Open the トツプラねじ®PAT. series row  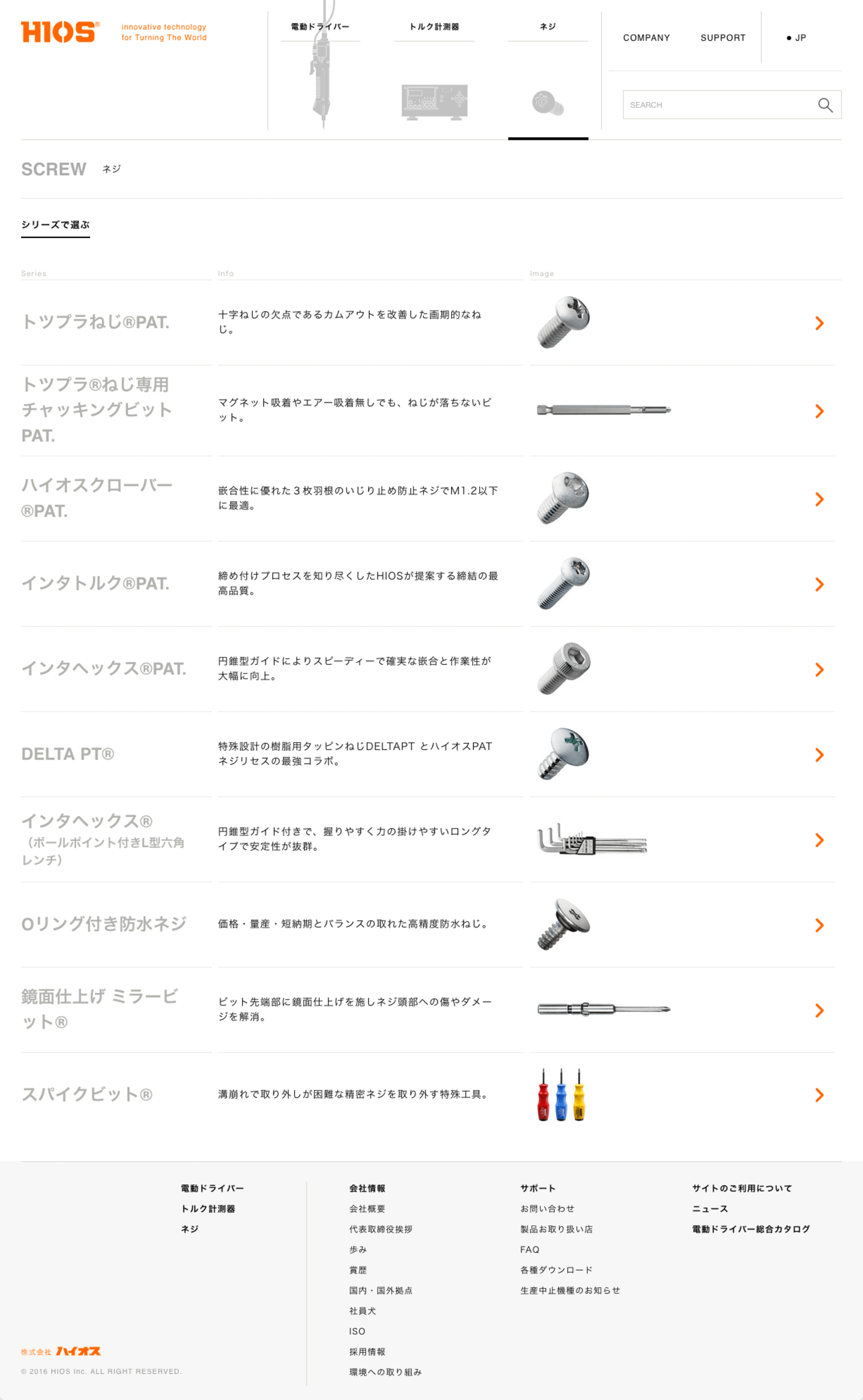point(428,323)
